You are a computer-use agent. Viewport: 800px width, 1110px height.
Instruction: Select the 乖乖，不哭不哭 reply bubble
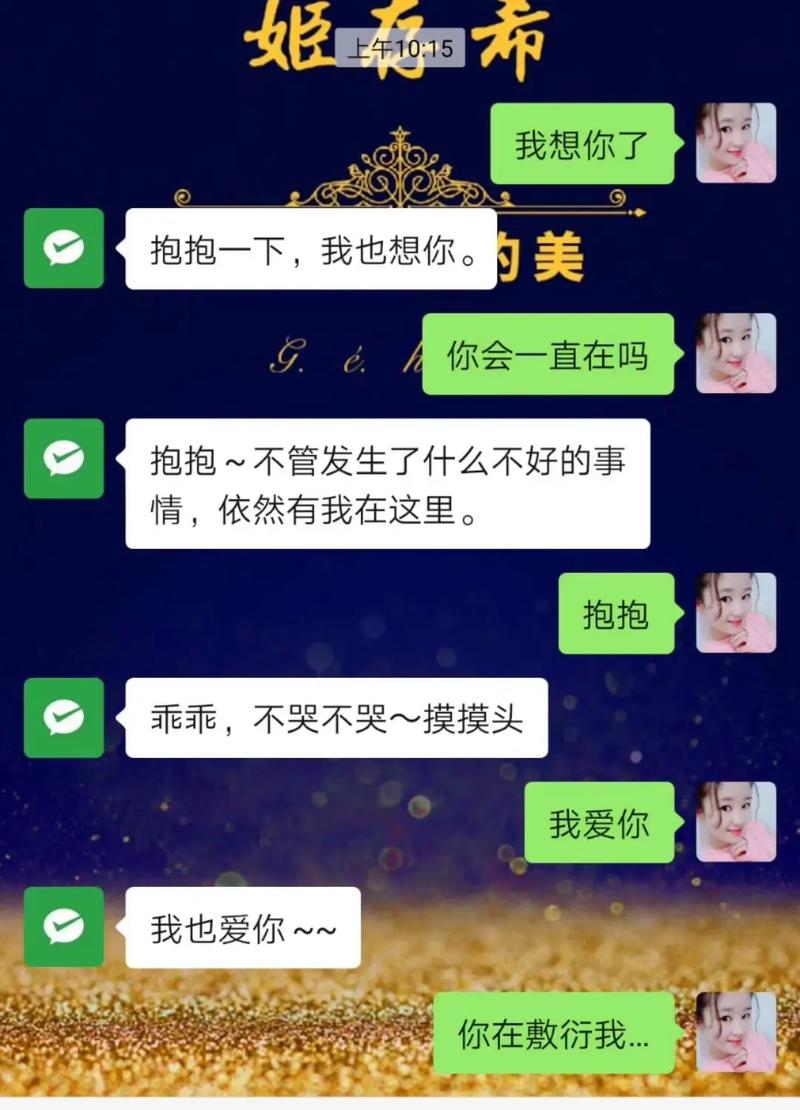coord(337,717)
